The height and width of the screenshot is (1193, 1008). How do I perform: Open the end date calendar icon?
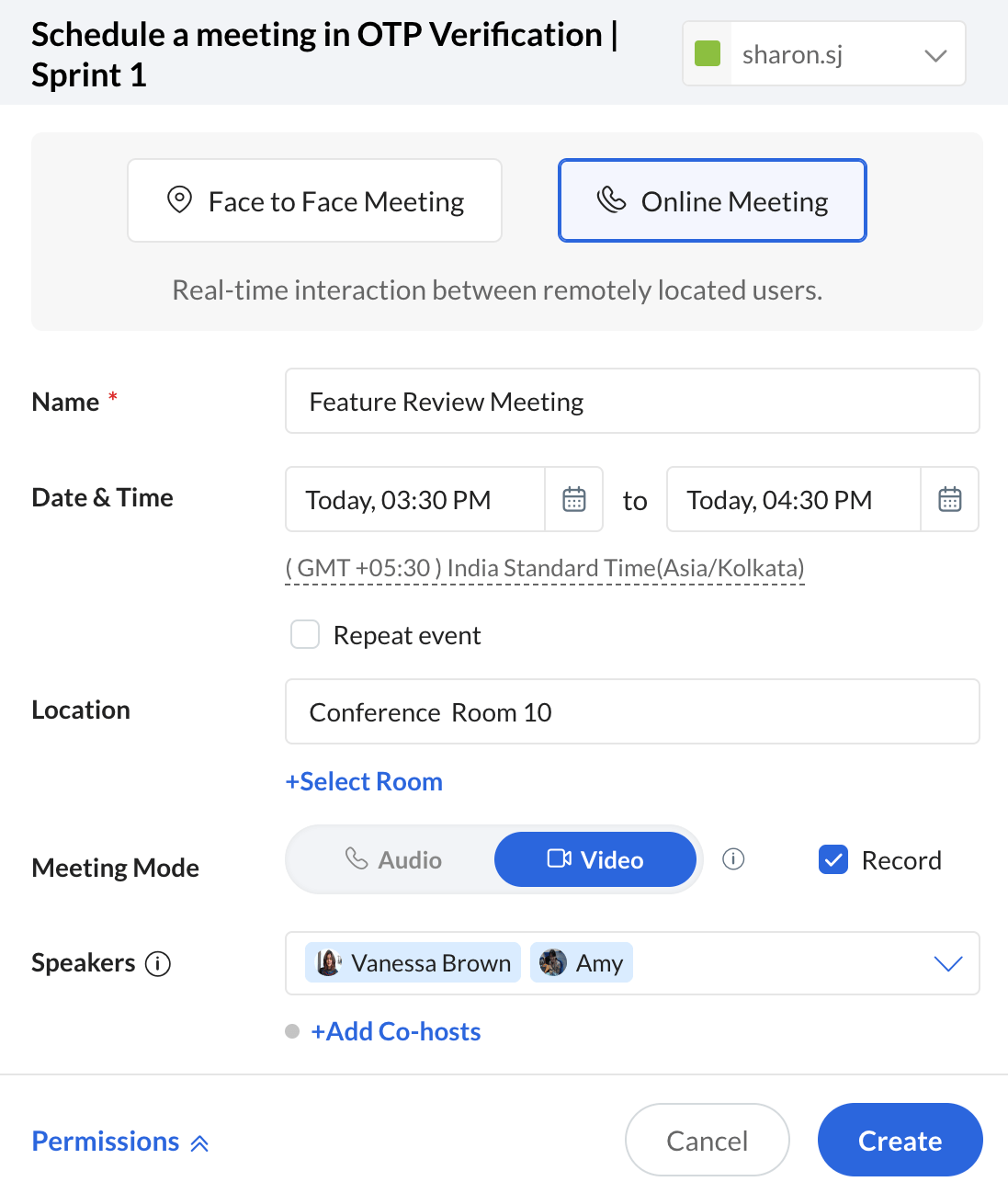(950, 500)
